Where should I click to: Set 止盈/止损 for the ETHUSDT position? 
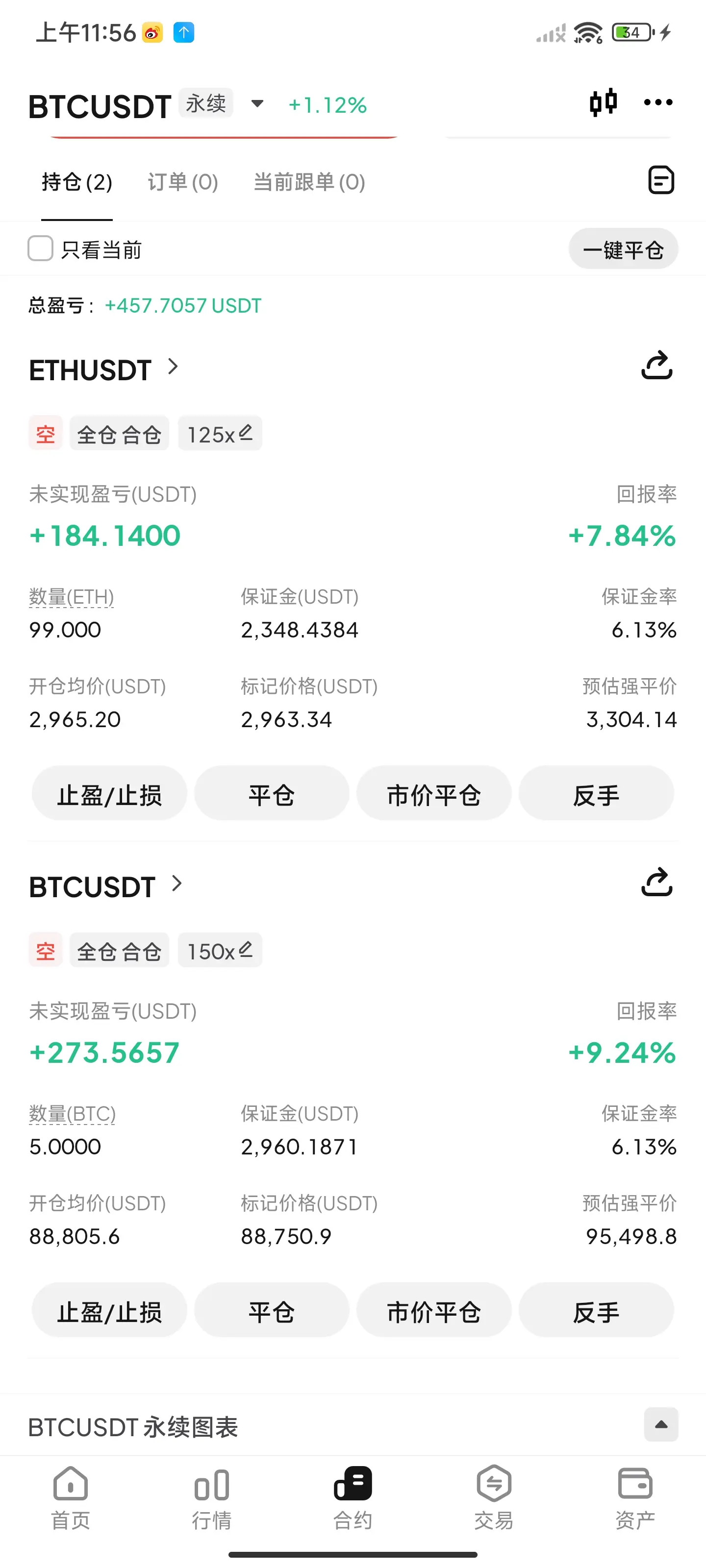[x=110, y=794]
